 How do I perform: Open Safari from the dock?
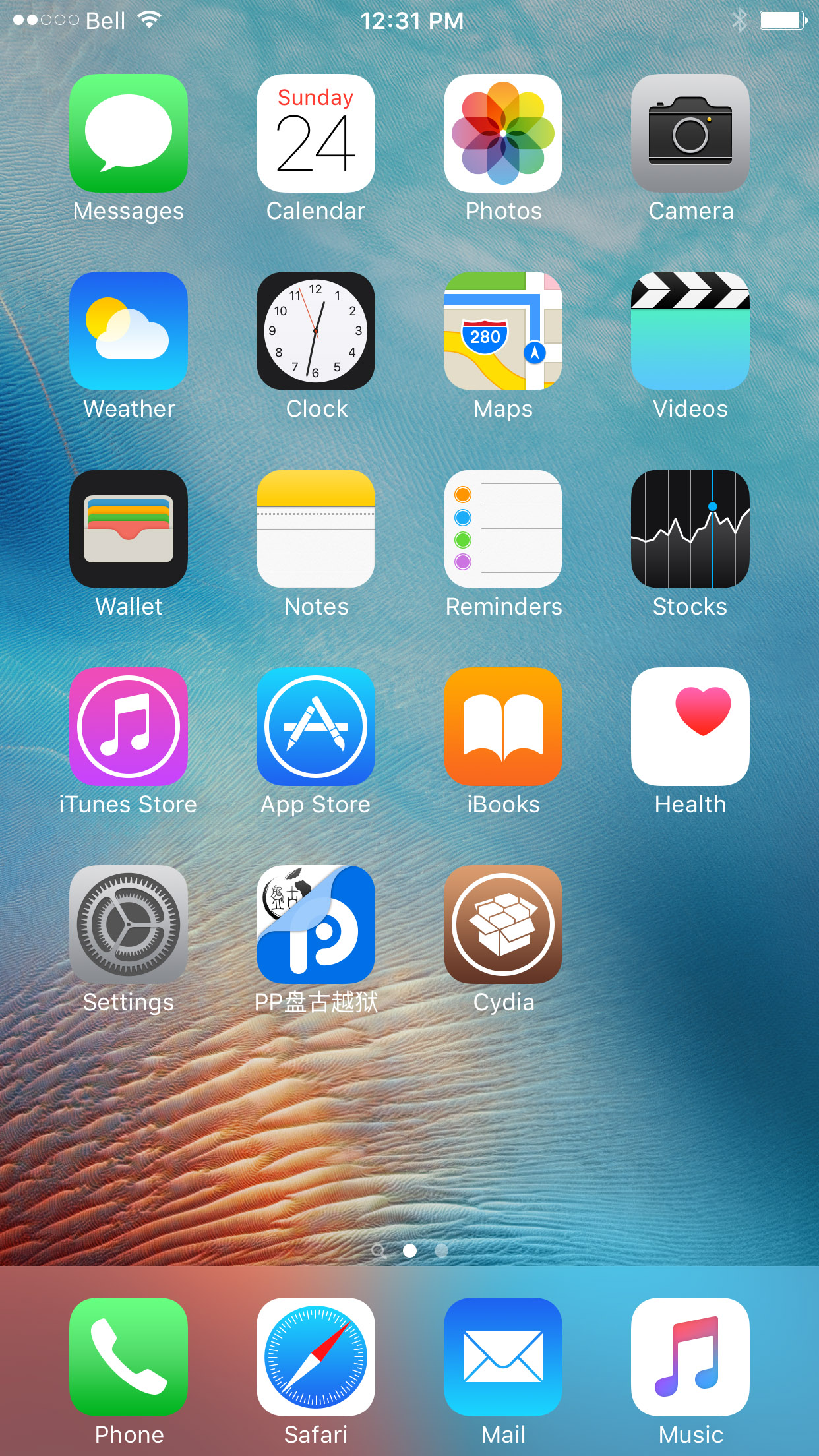[316, 1357]
